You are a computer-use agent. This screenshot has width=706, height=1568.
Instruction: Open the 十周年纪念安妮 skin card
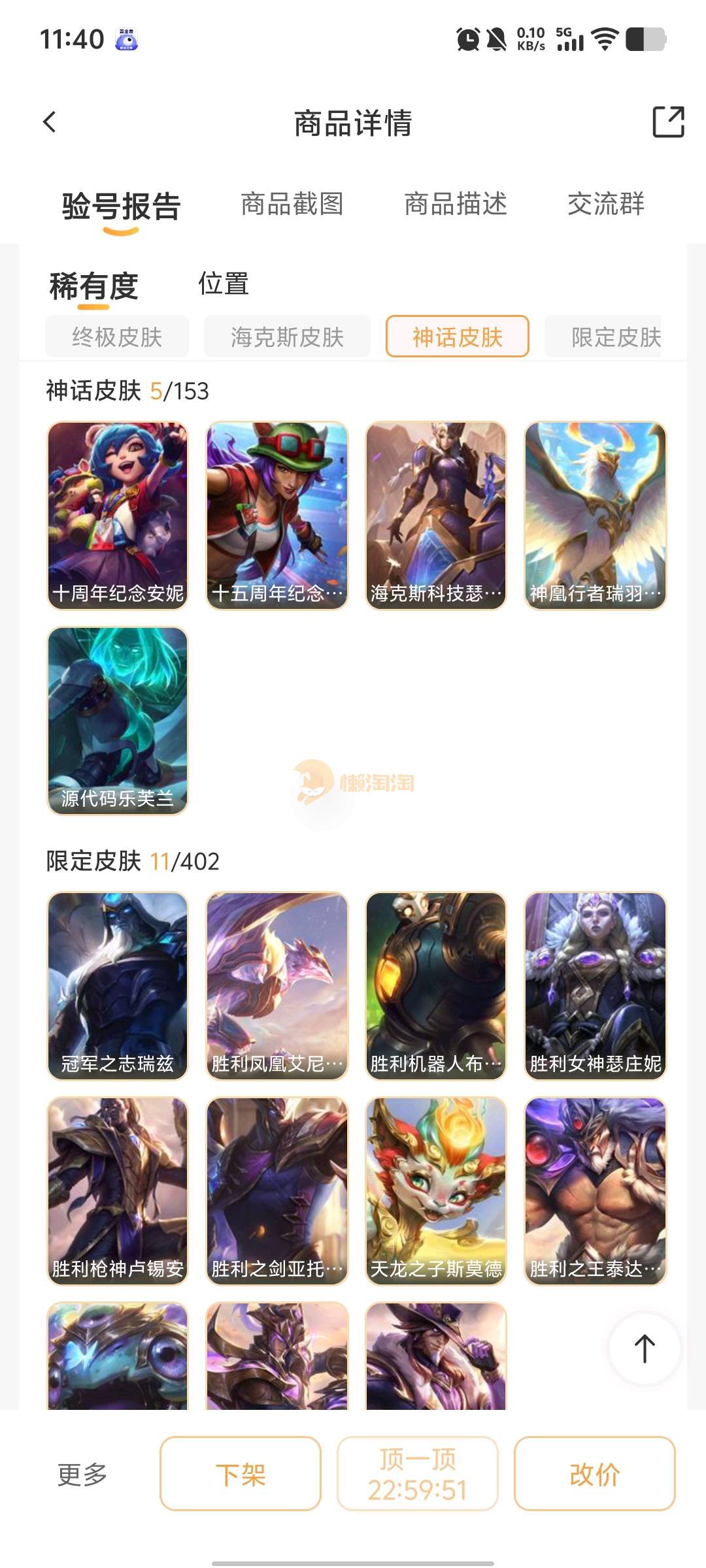(x=118, y=515)
